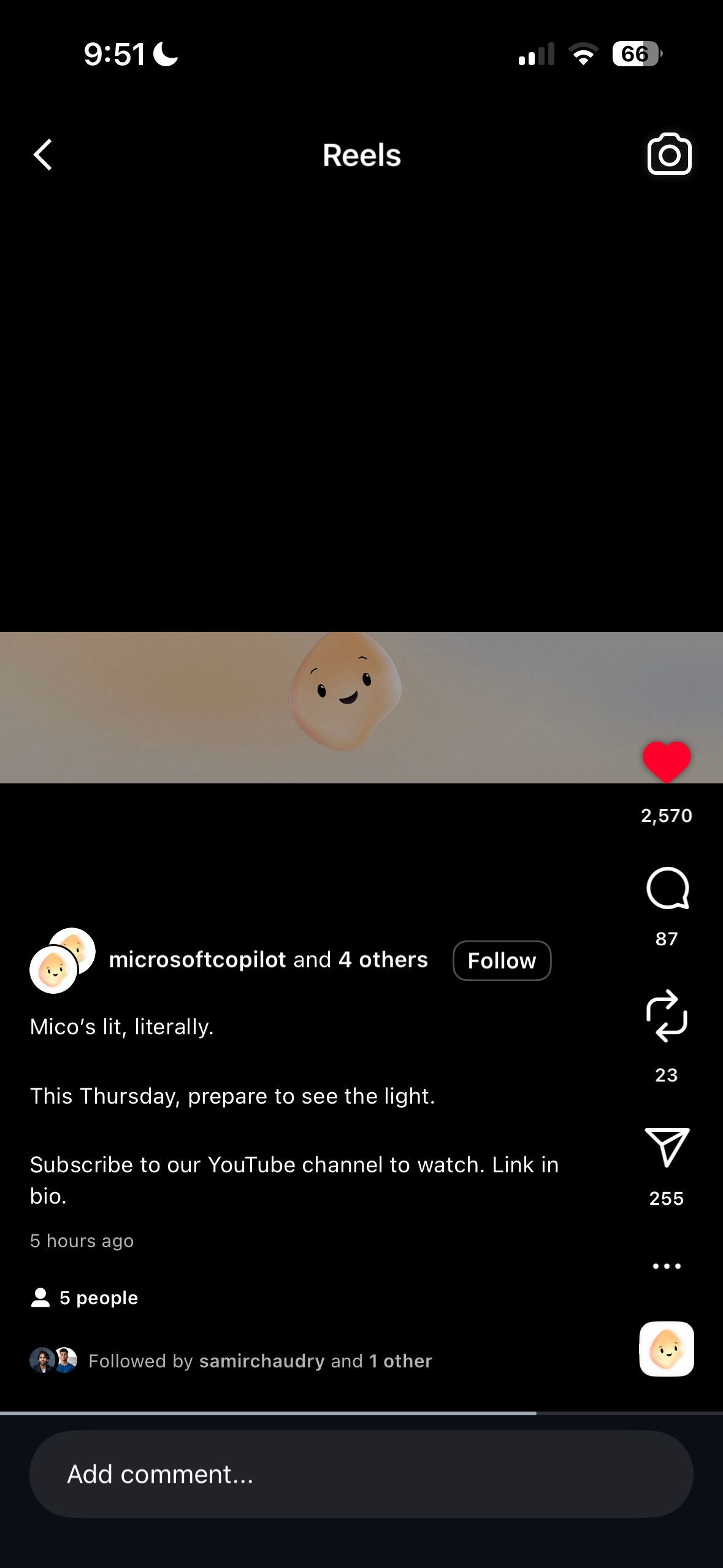This screenshot has height=1568, width=723.
Task: Open the camera to create a reel
Action: coord(669,155)
